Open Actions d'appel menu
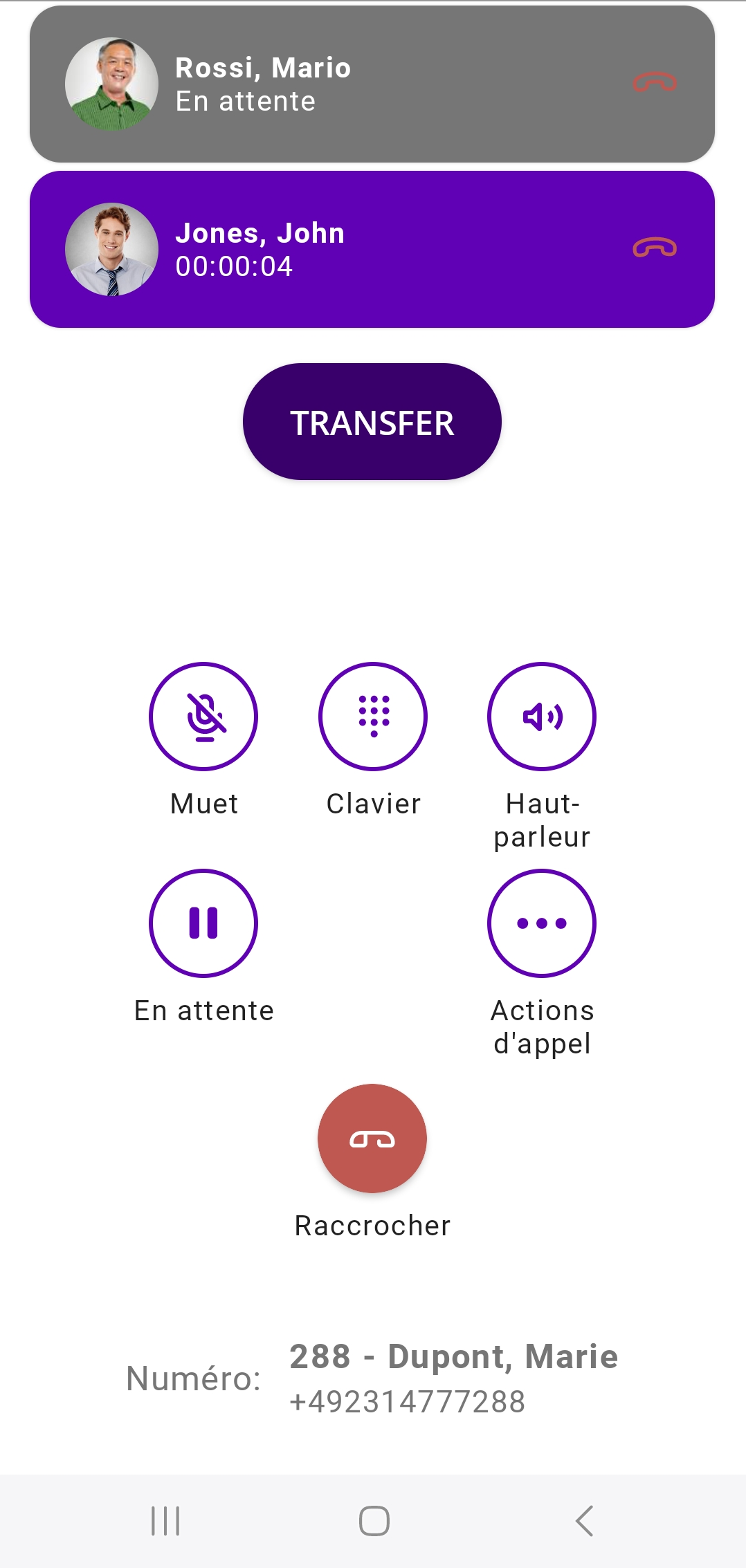Image resolution: width=746 pixels, height=1568 pixels. (542, 923)
